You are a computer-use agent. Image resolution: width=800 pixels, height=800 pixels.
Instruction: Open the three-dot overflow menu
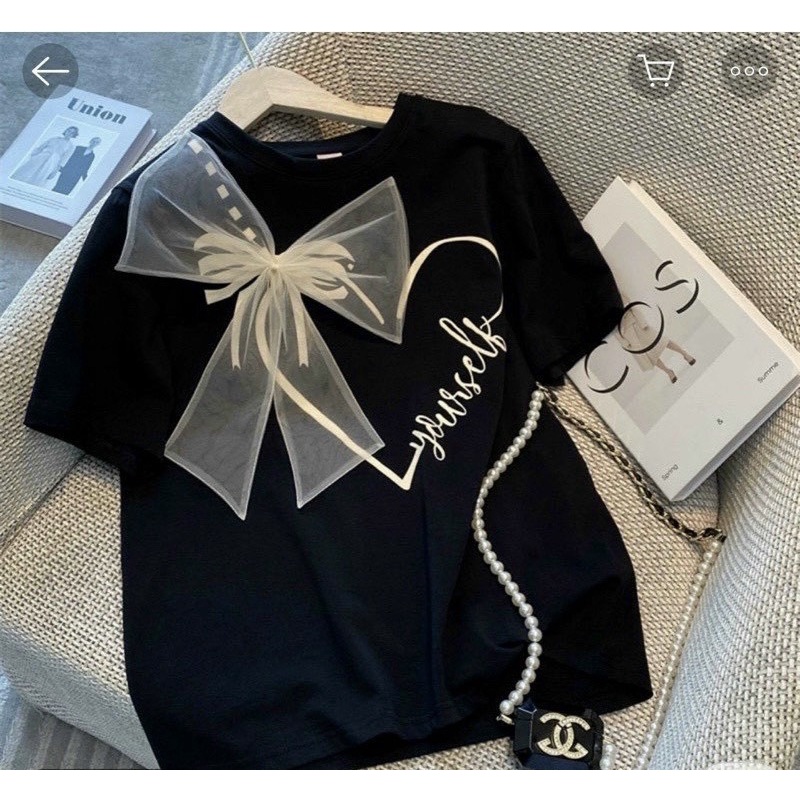click(750, 71)
